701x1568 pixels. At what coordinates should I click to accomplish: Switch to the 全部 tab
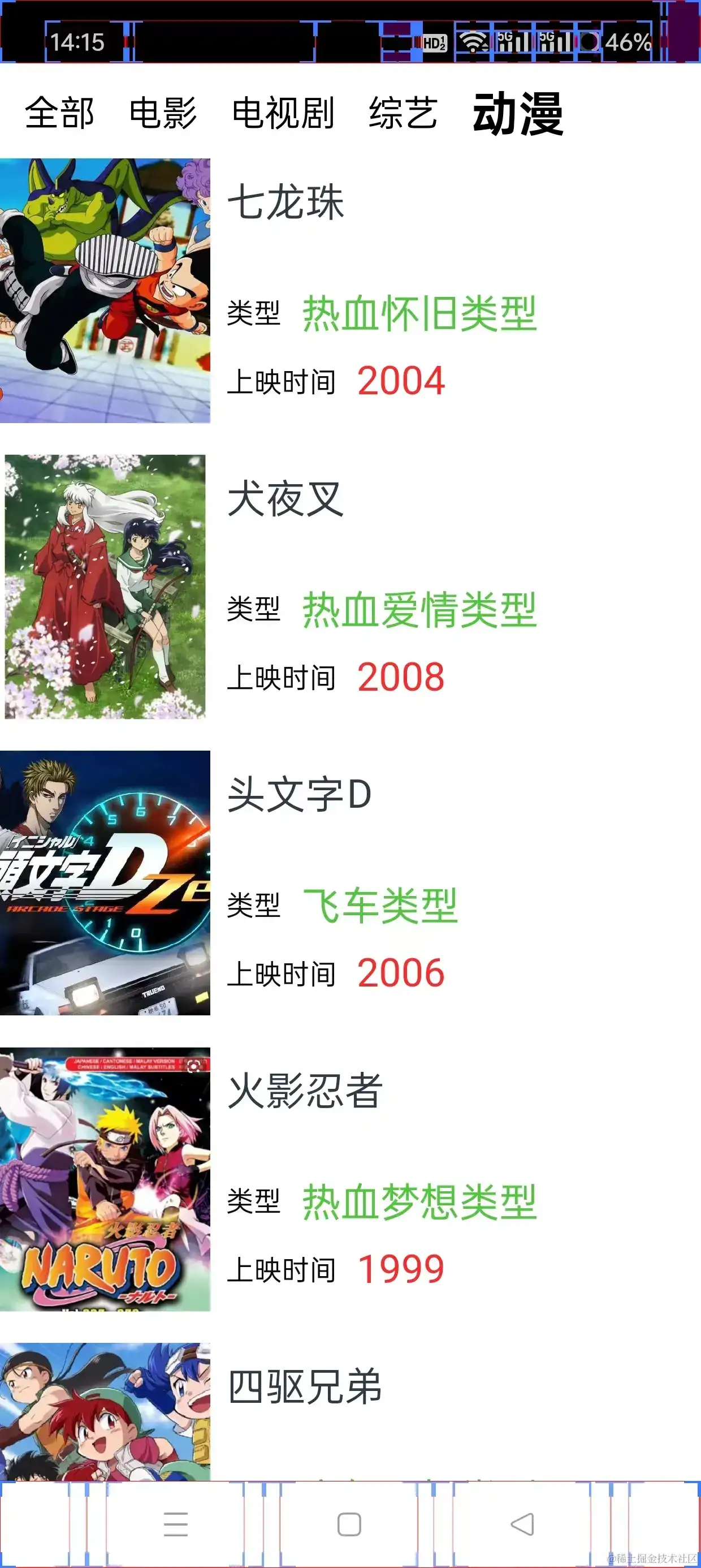click(x=59, y=113)
